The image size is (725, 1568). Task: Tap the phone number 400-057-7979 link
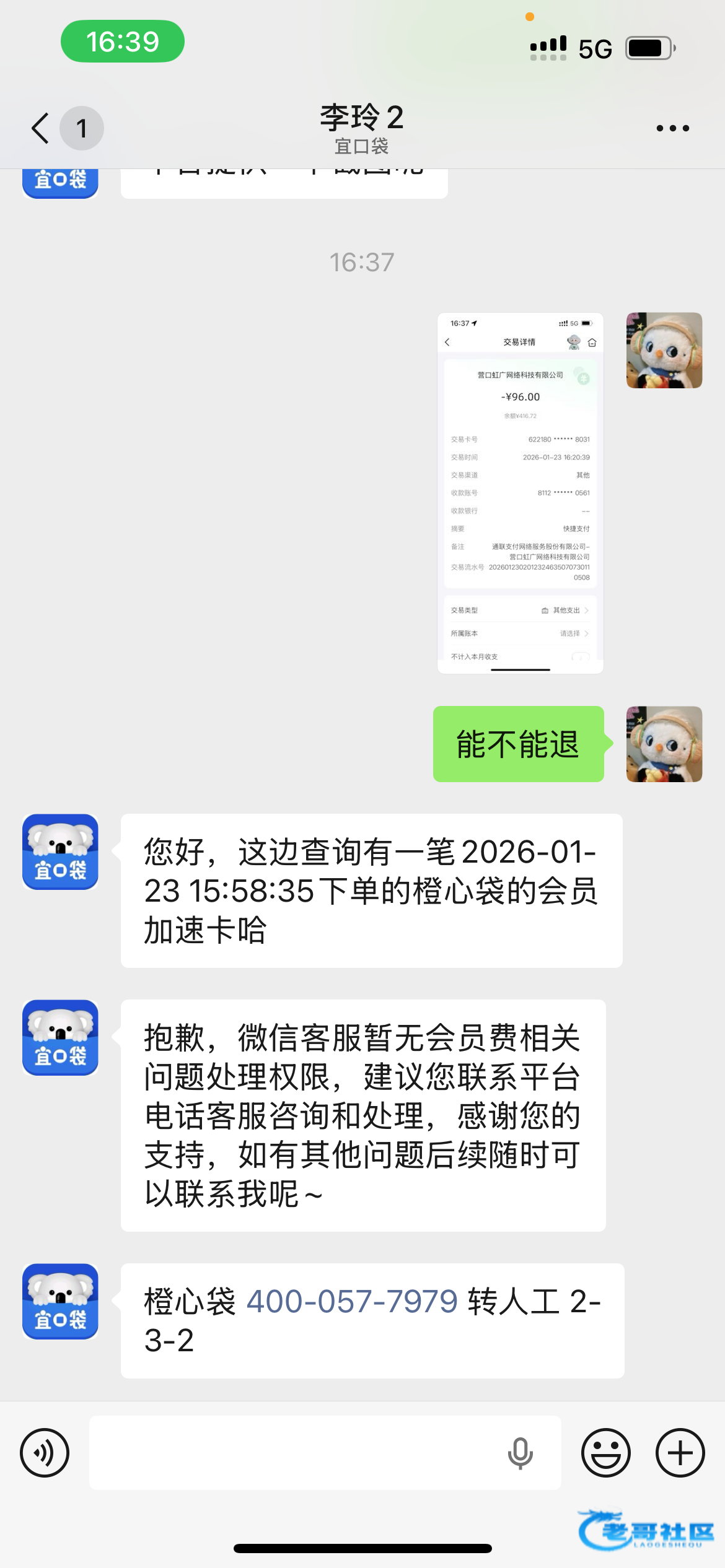pyautogui.click(x=352, y=1301)
